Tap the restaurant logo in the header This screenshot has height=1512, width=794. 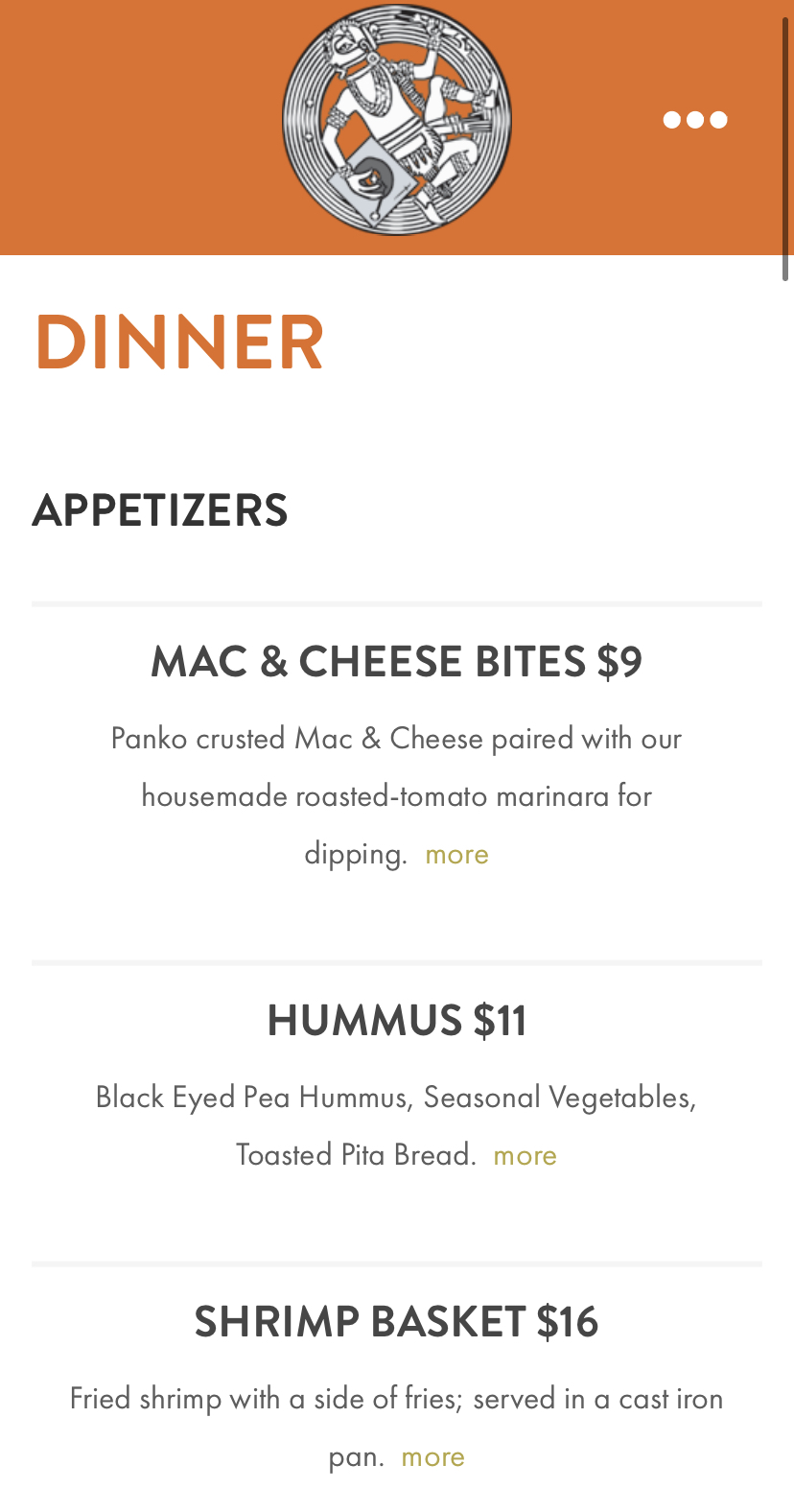coord(397,120)
